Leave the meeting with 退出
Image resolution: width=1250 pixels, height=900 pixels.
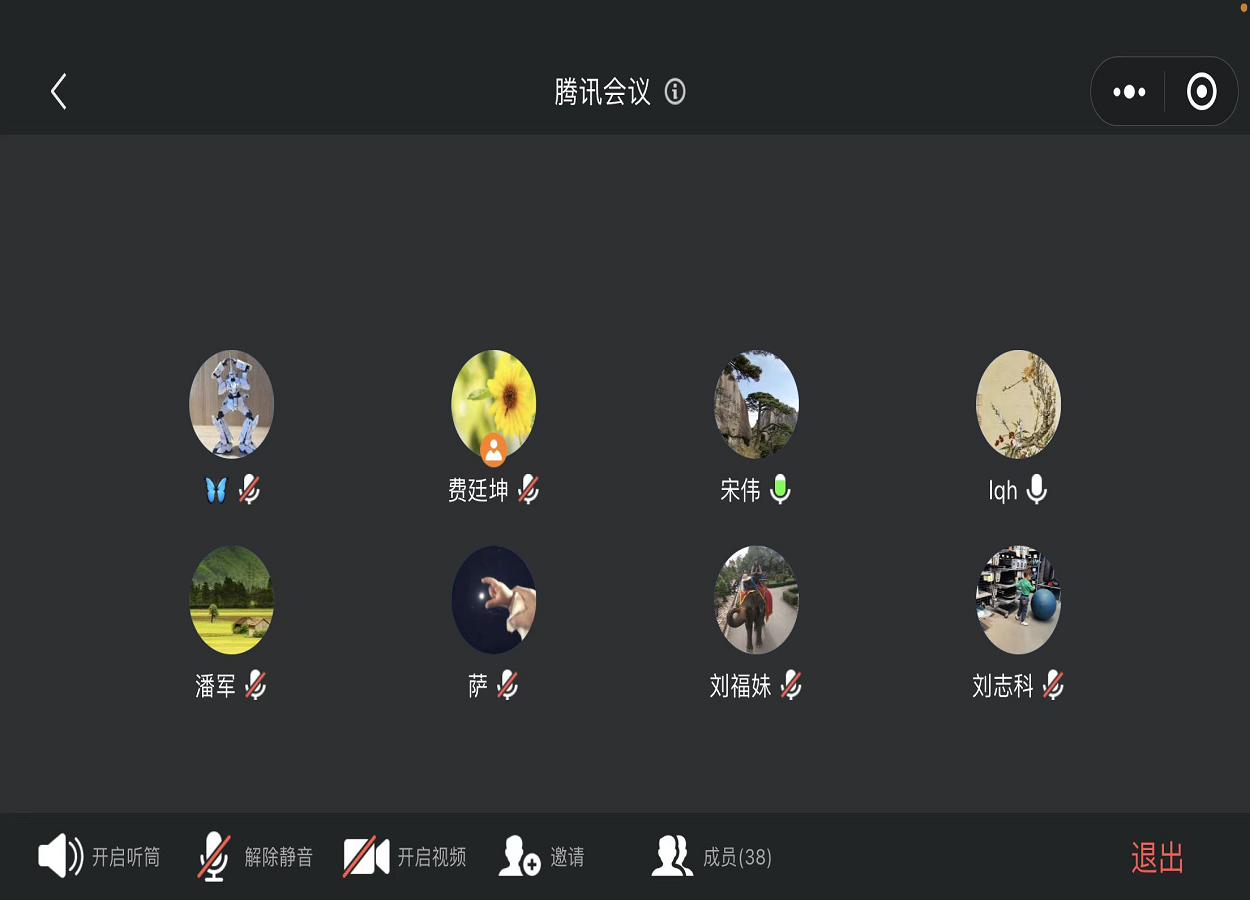tap(1157, 858)
